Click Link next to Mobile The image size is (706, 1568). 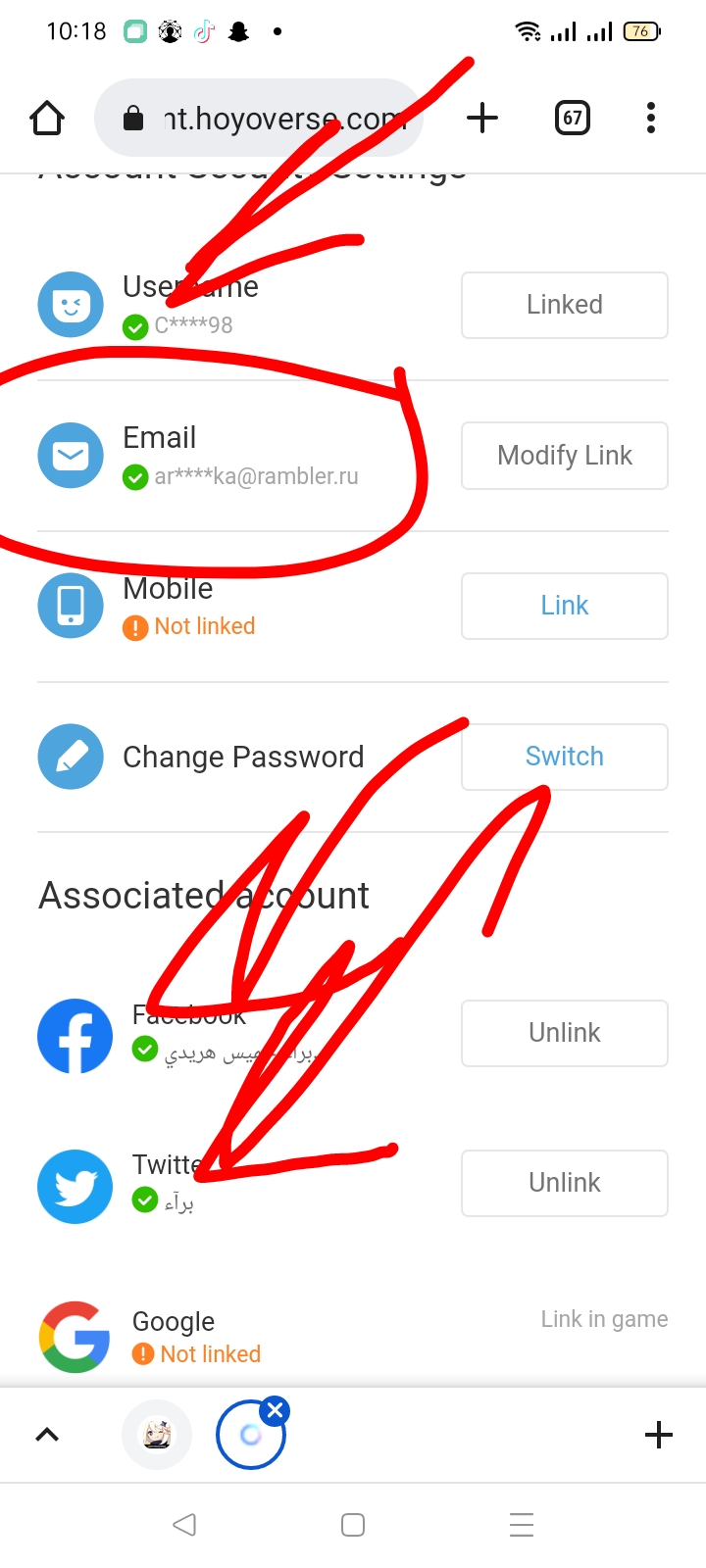564,605
